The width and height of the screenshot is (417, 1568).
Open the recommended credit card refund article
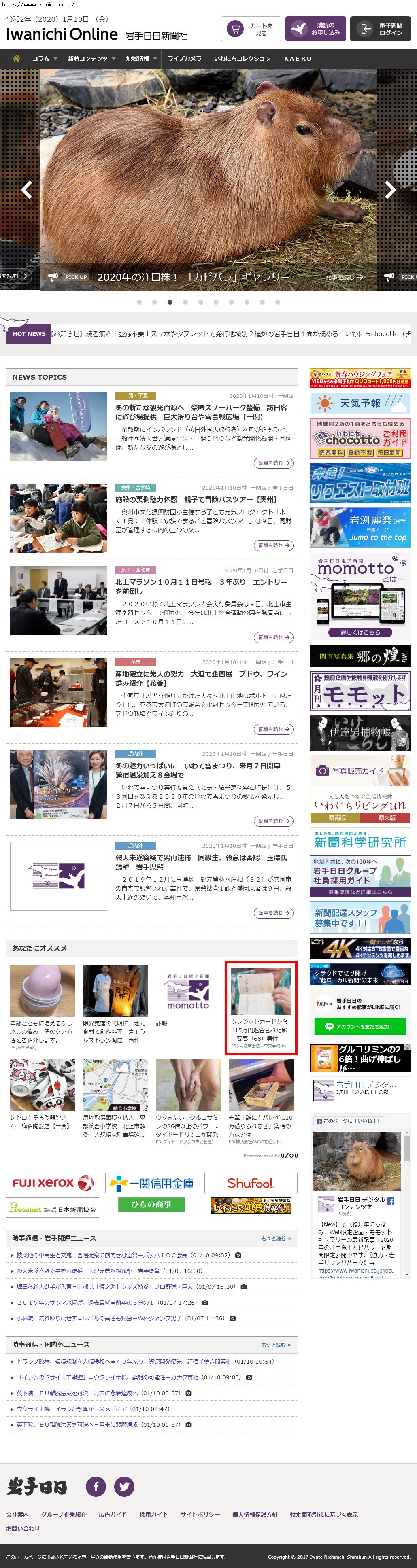(x=261, y=1008)
